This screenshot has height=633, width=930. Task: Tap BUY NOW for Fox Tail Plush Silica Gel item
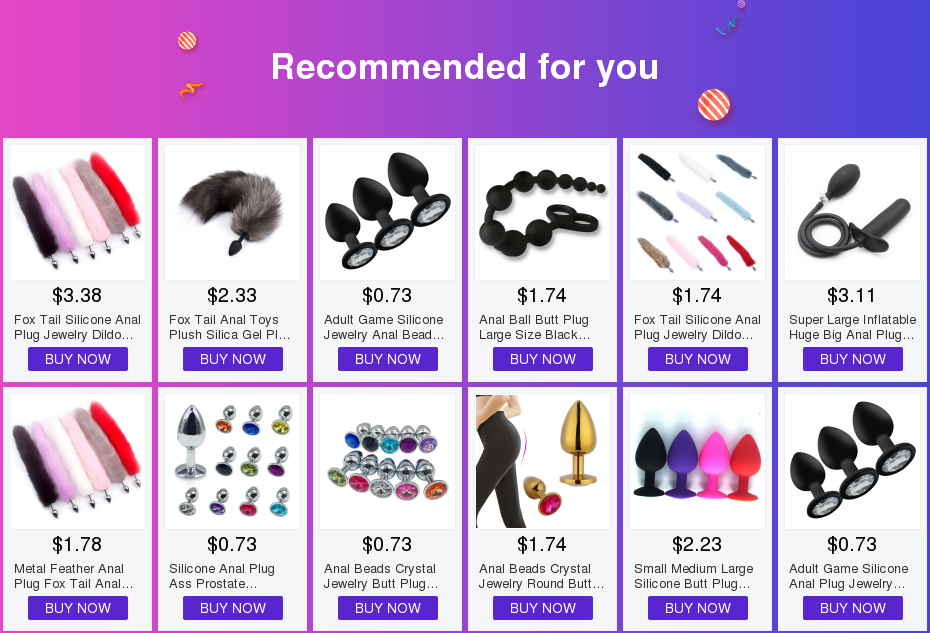point(233,359)
